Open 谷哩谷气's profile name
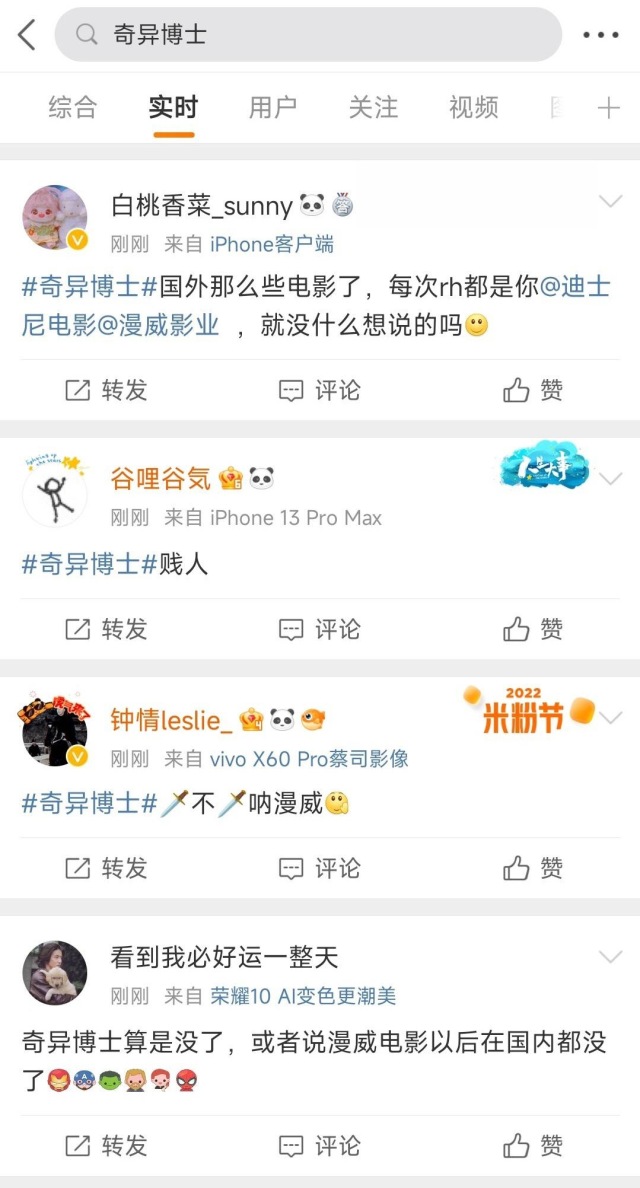This screenshot has width=640, height=1188. [160, 479]
